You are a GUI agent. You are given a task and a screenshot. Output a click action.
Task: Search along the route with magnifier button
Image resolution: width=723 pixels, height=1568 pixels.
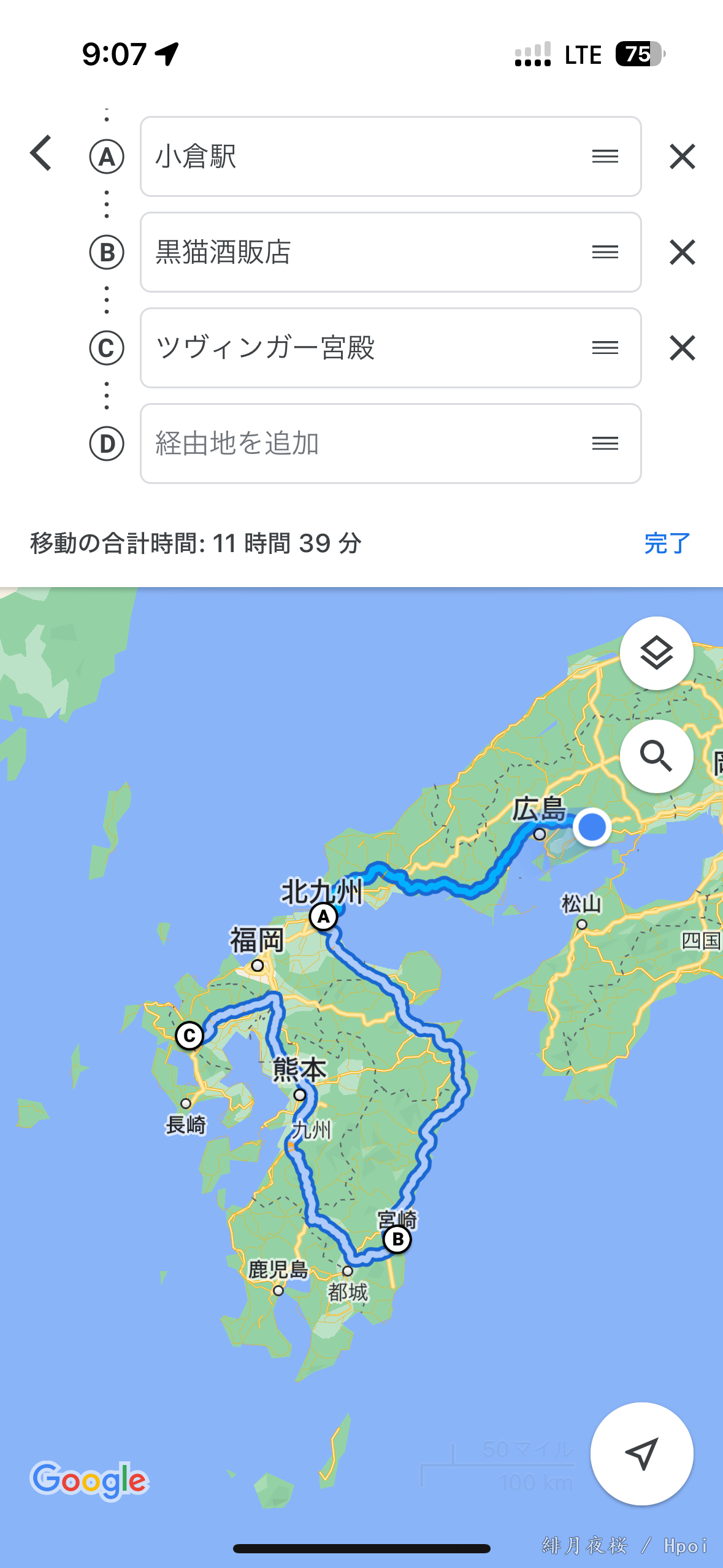point(656,756)
